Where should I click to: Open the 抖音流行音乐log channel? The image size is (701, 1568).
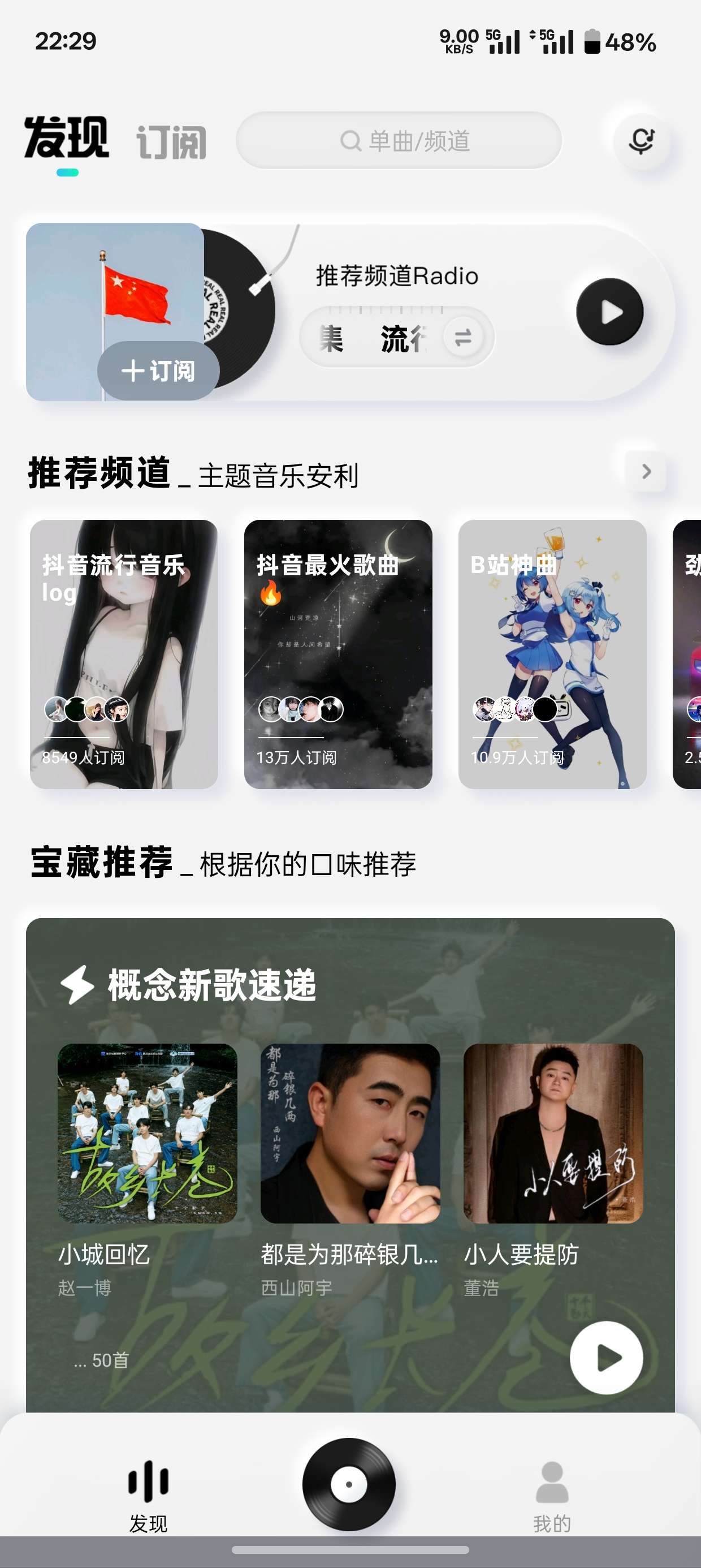[x=124, y=654]
